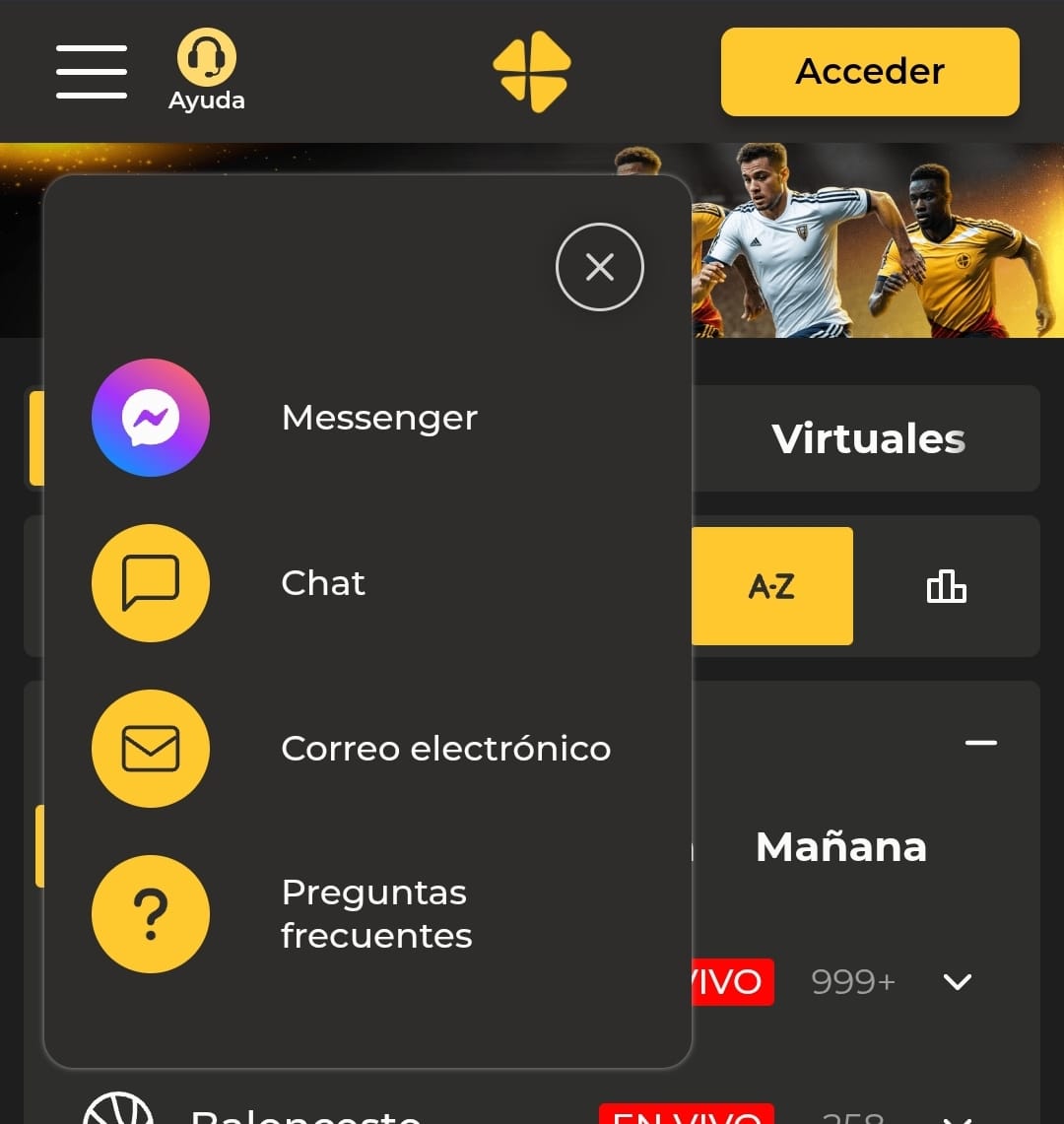This screenshot has height=1124, width=1064.
Task: Tap the football promo banner
Action: click(x=867, y=241)
